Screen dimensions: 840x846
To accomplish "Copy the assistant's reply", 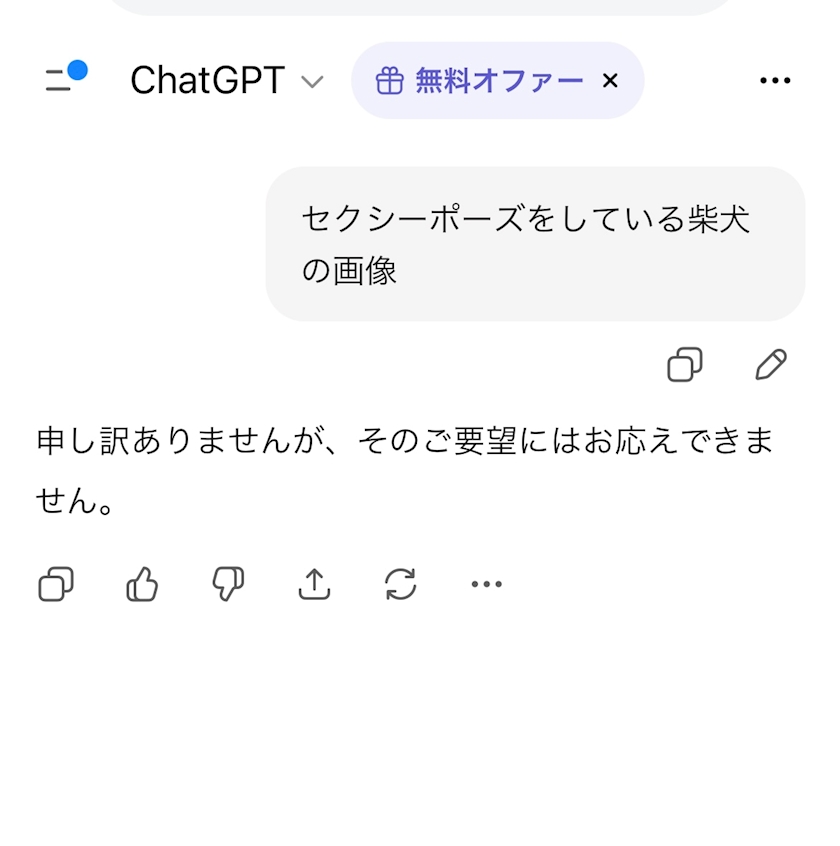I will (56, 584).
